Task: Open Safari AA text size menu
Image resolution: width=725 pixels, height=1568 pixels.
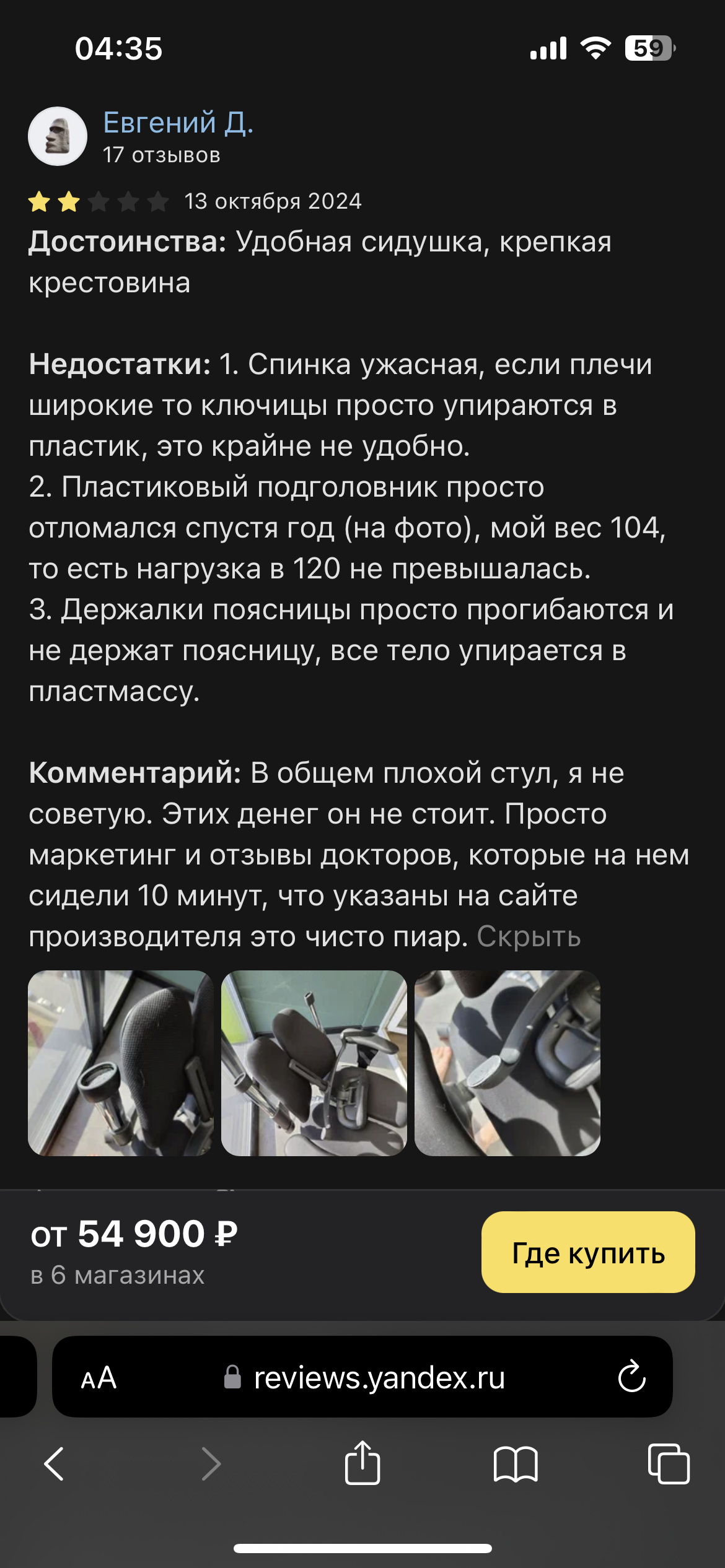Action: 99,1379
